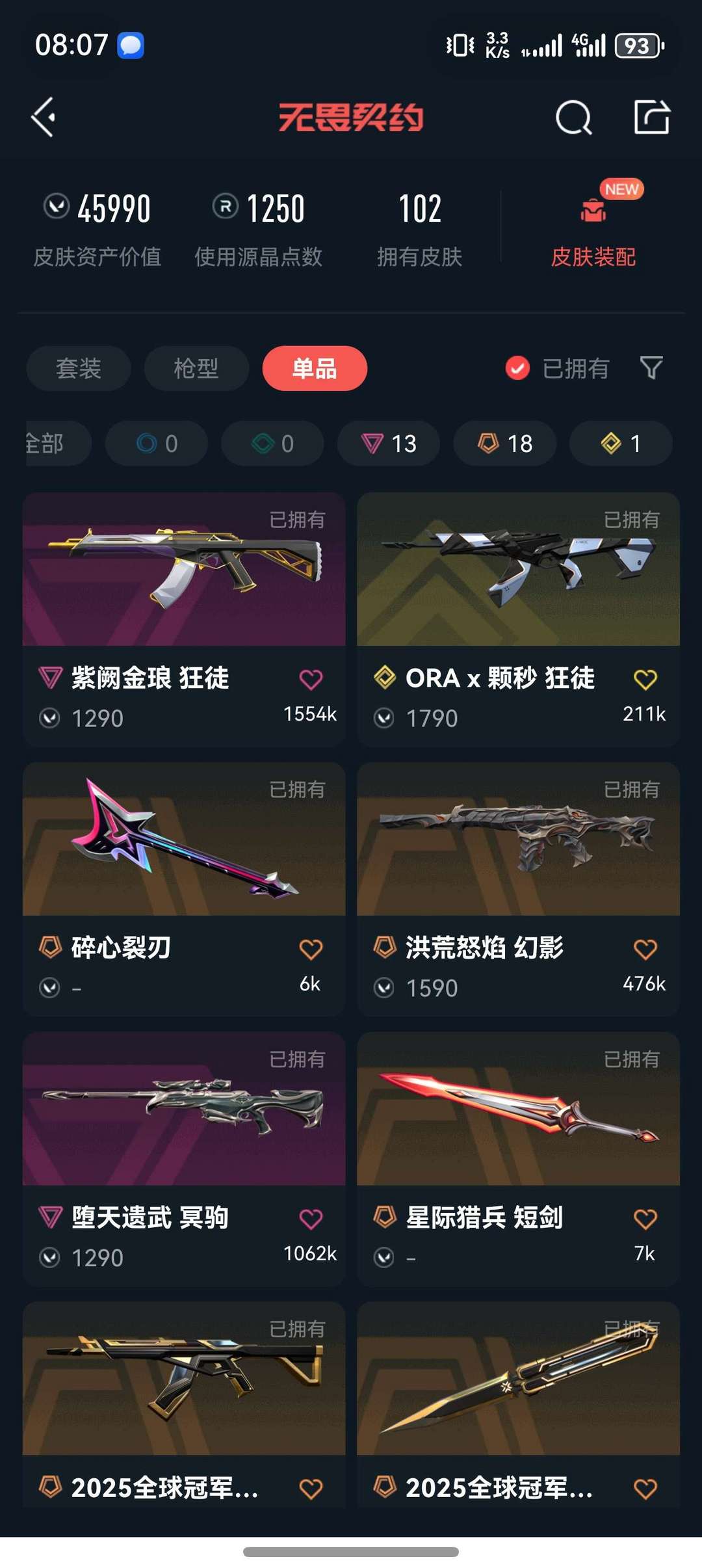Toggle the 已拥有 owned-only checkbox
Screen dimensions: 702x1568
[518, 368]
